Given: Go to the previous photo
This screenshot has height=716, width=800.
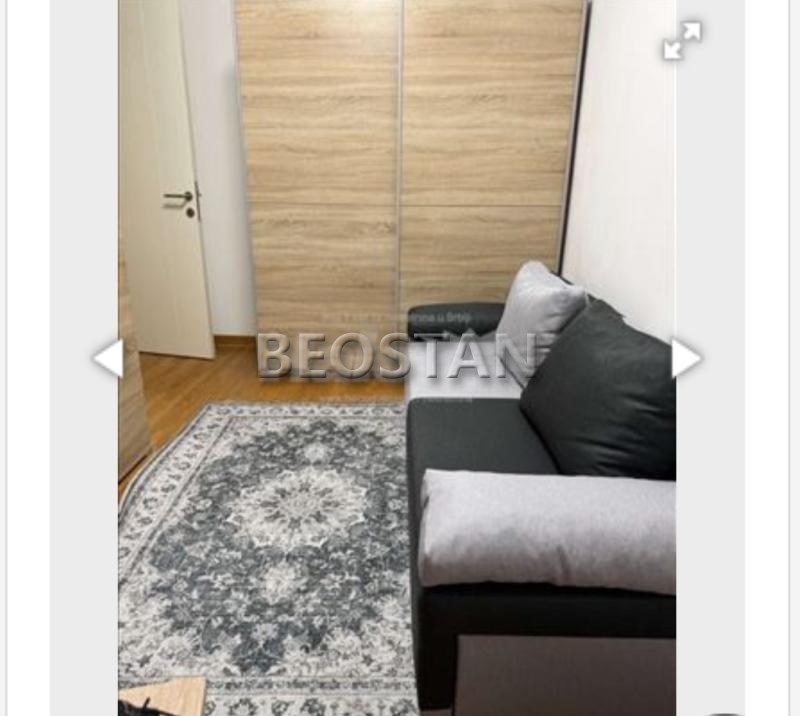Looking at the screenshot, I should 108,358.
